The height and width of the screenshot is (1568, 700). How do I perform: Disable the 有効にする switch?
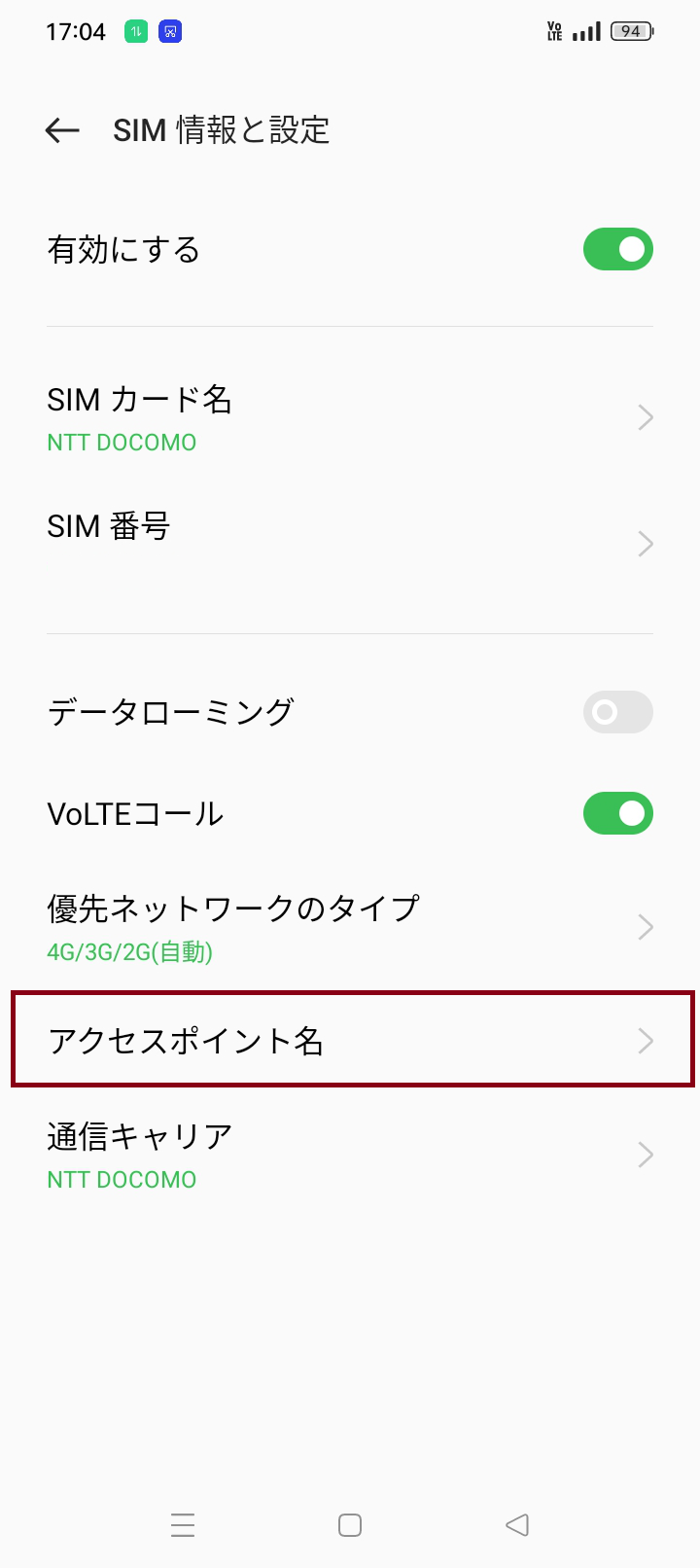[x=617, y=249]
